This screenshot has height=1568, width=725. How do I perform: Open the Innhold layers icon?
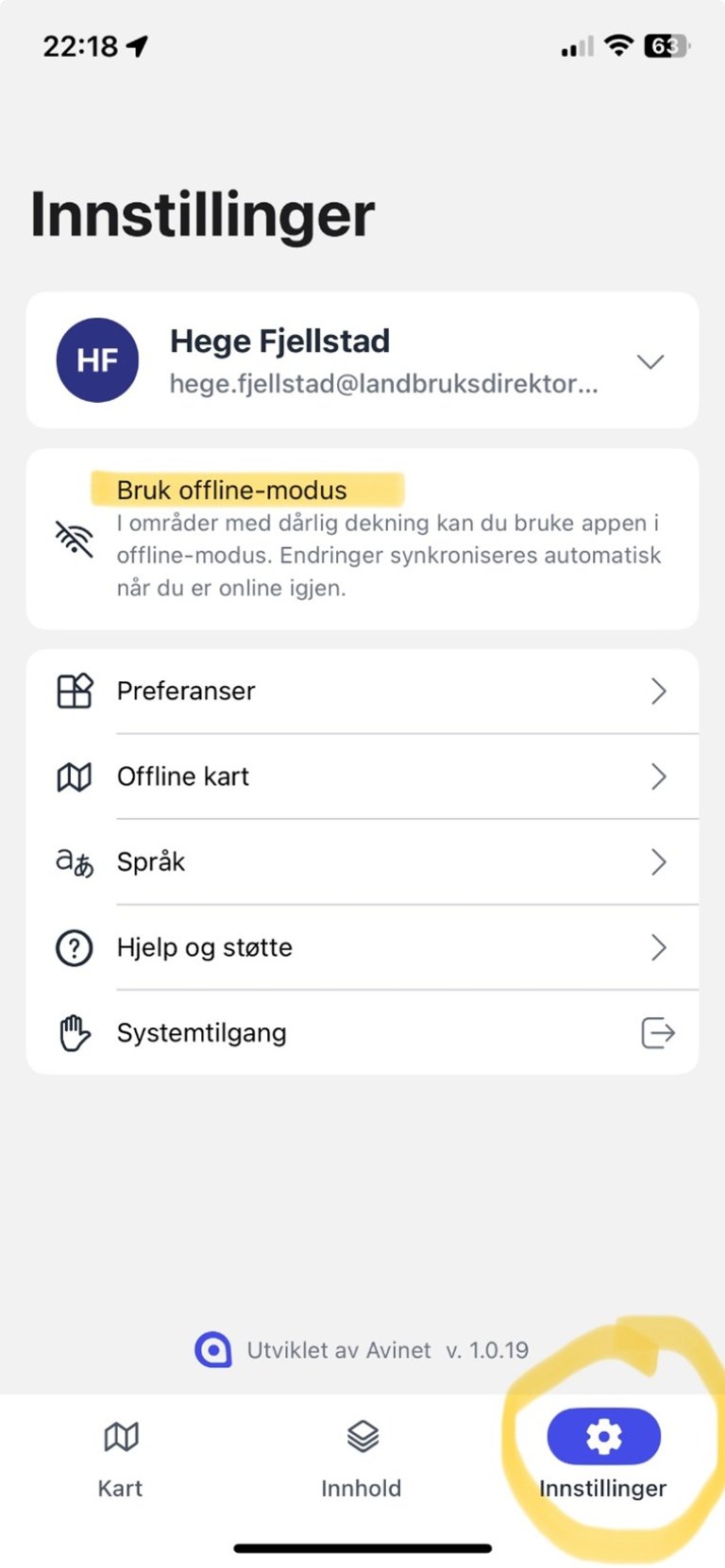pyautogui.click(x=362, y=1436)
